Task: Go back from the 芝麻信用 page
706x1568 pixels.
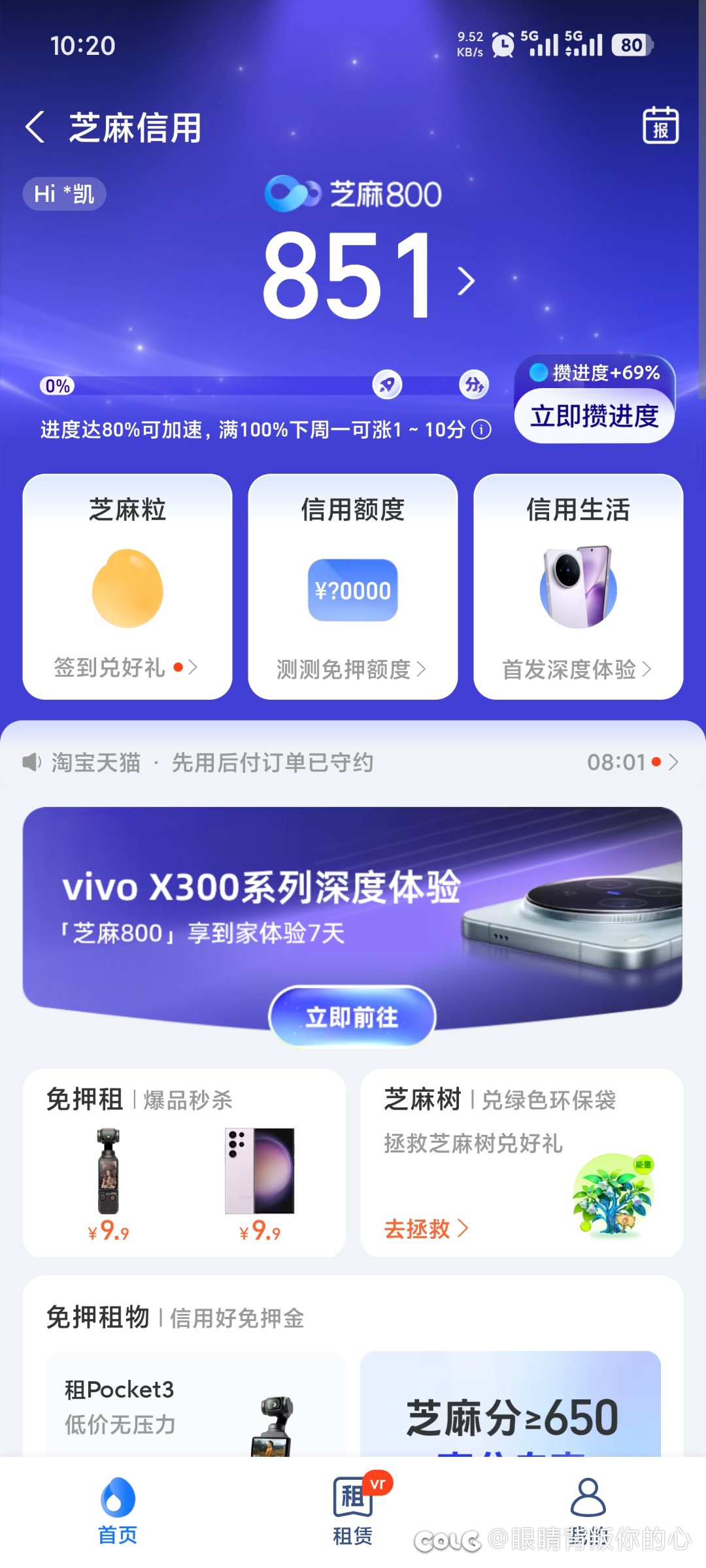Action: 36,127
